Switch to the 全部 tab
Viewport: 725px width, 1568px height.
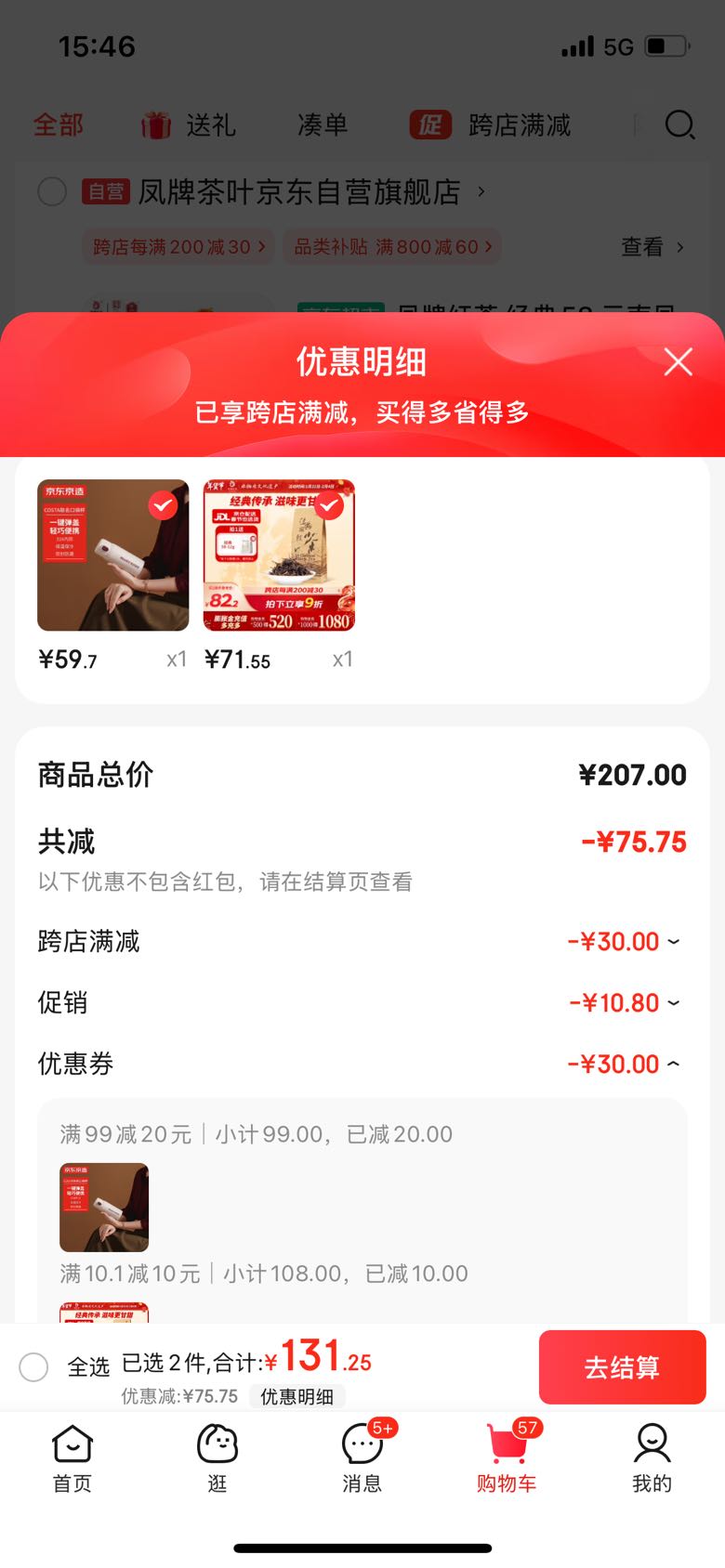(x=56, y=125)
